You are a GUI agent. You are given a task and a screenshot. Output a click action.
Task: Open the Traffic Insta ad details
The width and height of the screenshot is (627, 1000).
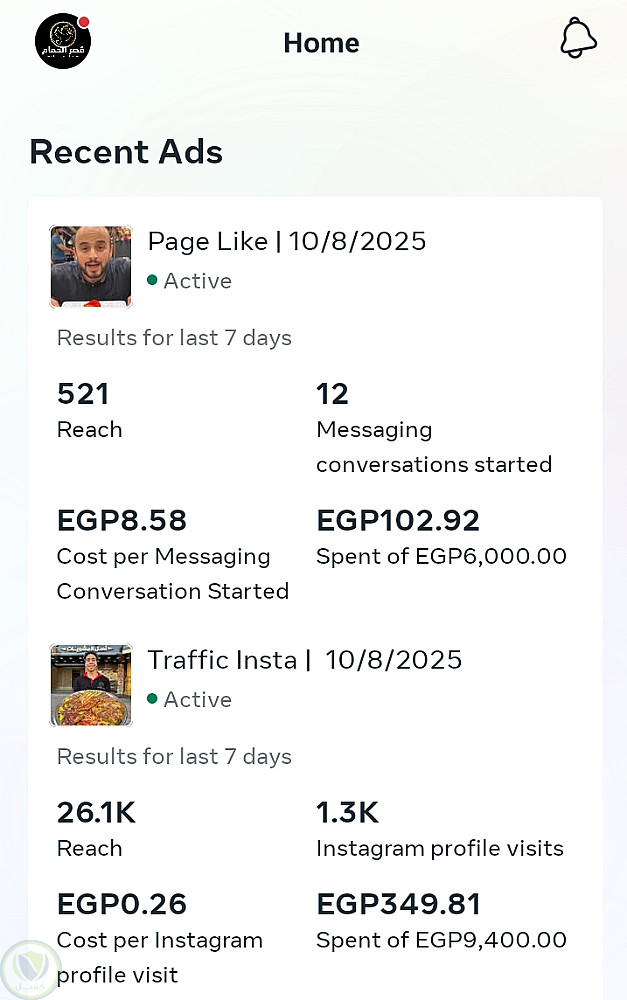point(304,661)
